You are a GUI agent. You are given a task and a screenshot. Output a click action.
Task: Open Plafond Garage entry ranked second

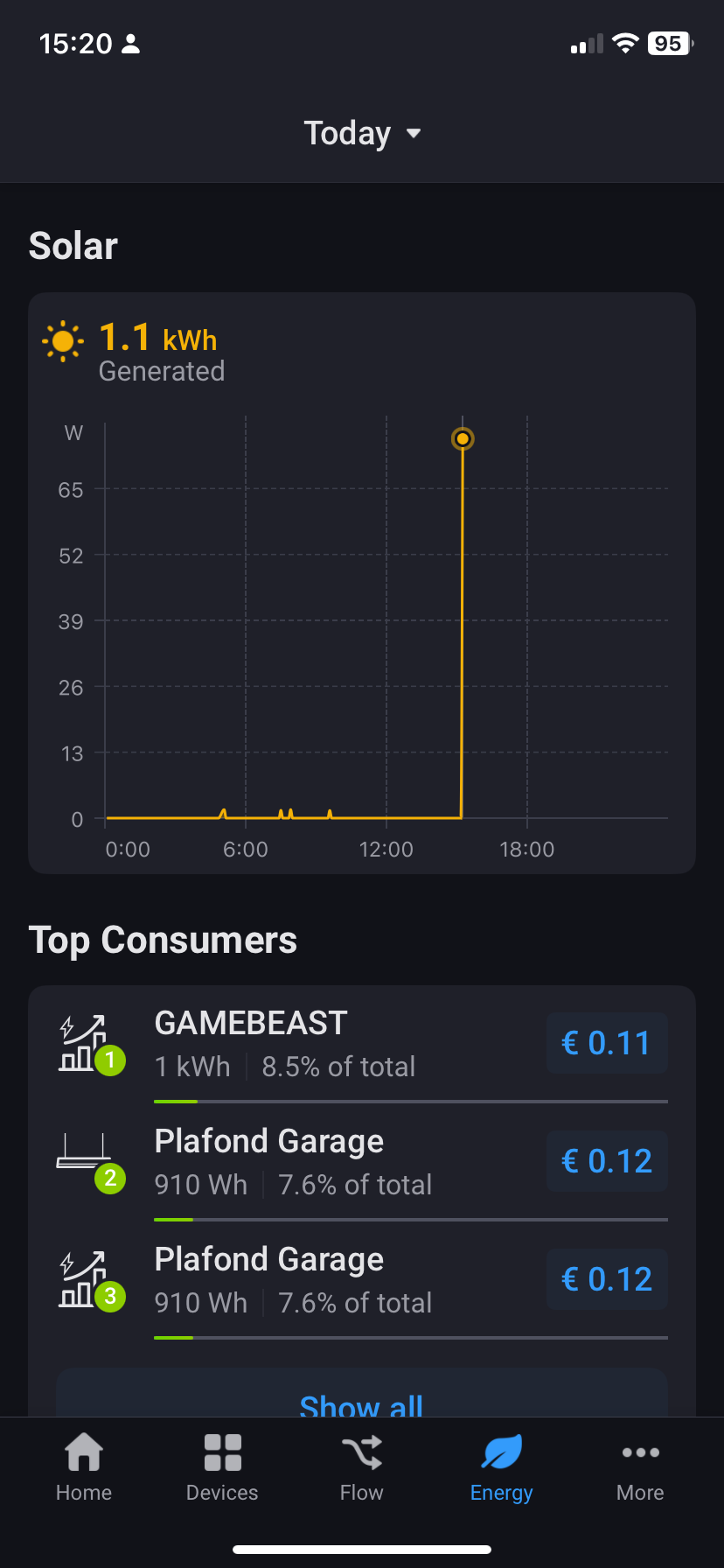point(350,1162)
